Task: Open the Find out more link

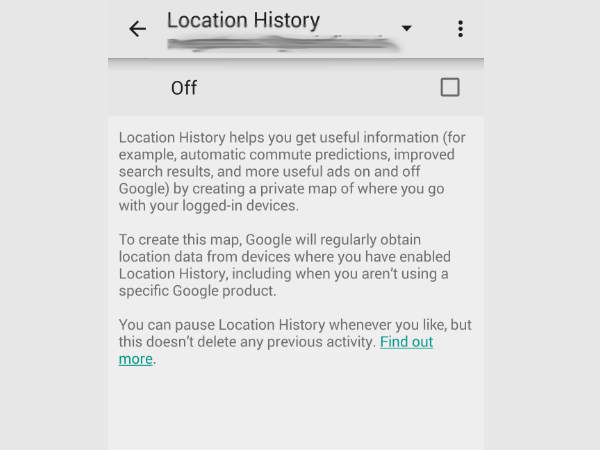Action: [406, 342]
